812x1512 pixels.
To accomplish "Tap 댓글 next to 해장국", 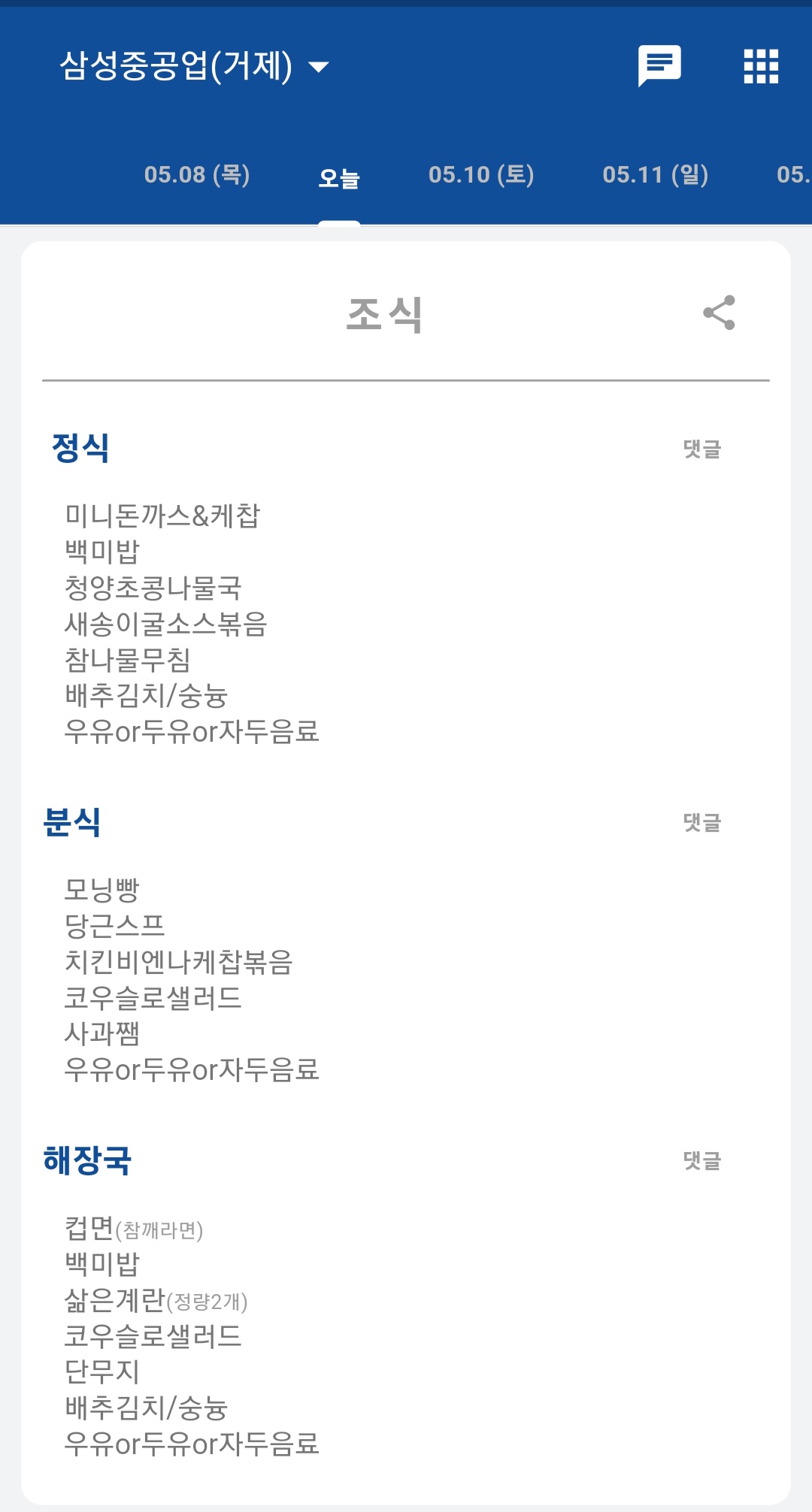I will pyautogui.click(x=701, y=1161).
